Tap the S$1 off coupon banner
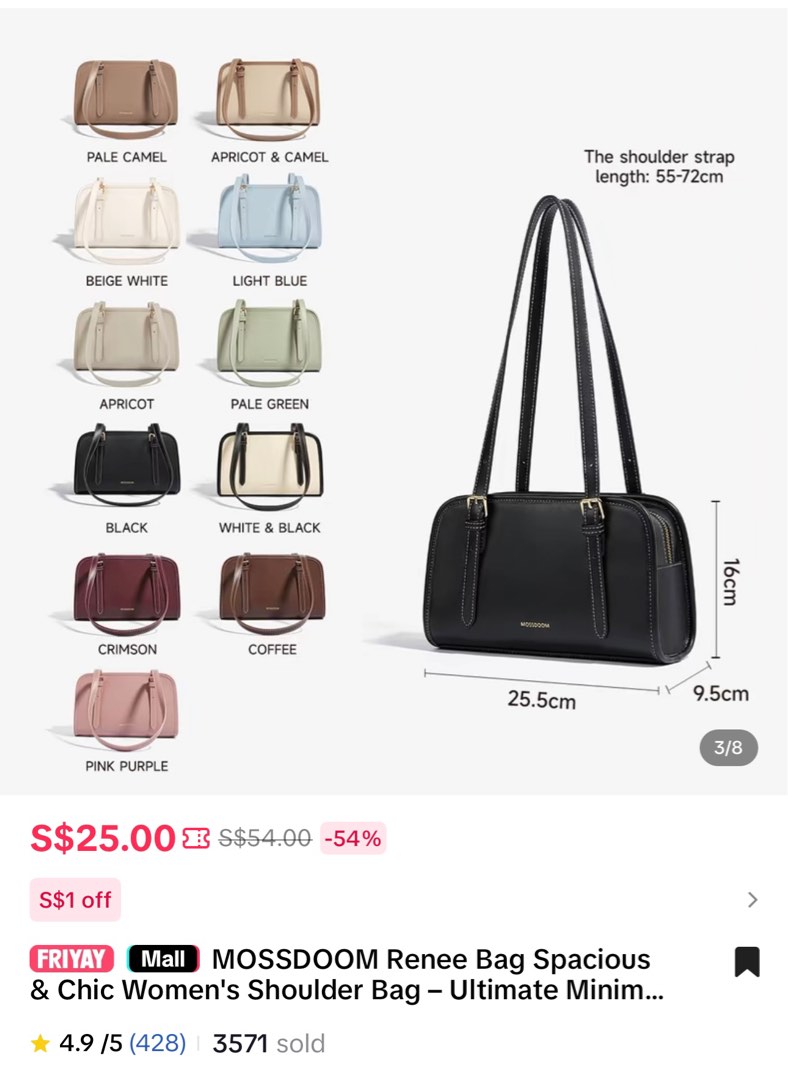The width and height of the screenshot is (788, 1080). tap(74, 900)
